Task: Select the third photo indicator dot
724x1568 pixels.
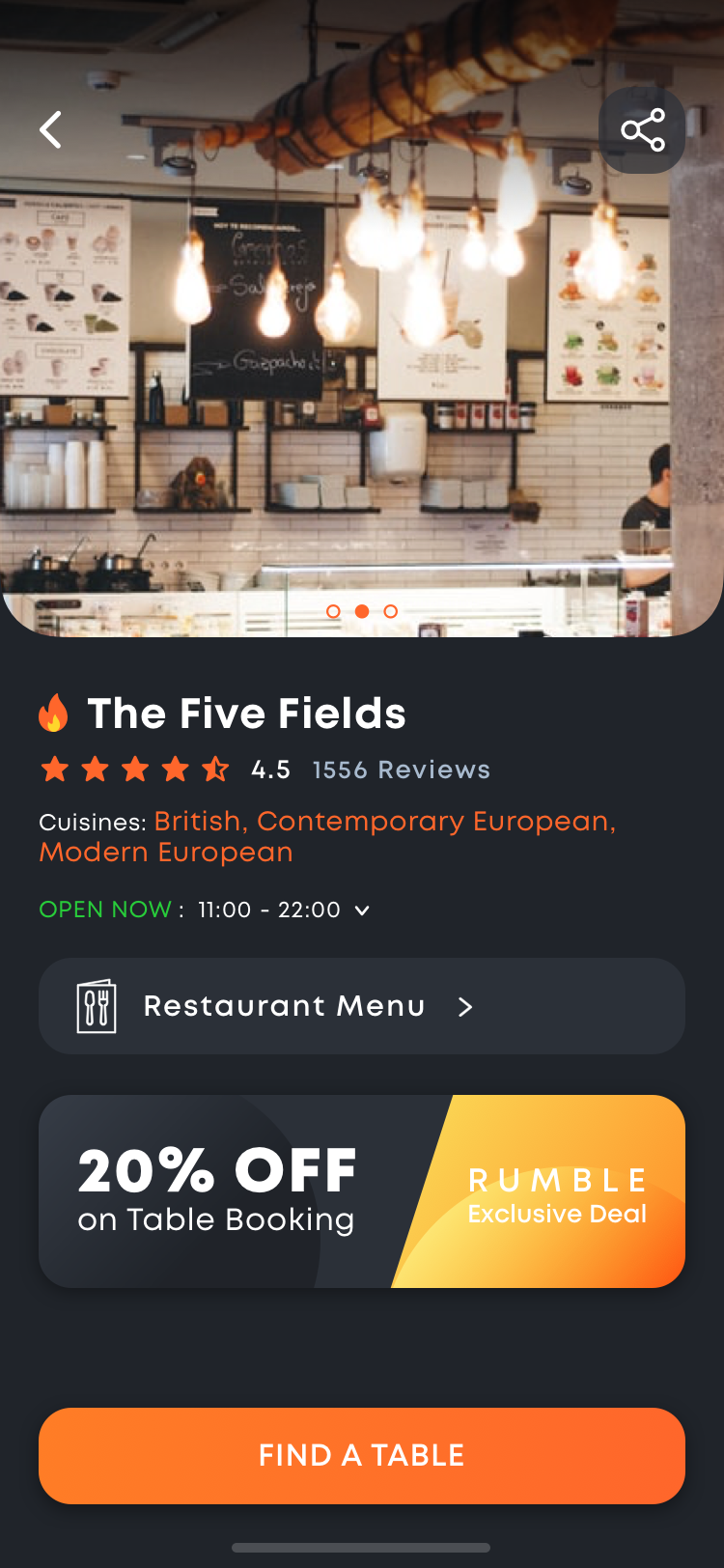Action: [x=390, y=611]
